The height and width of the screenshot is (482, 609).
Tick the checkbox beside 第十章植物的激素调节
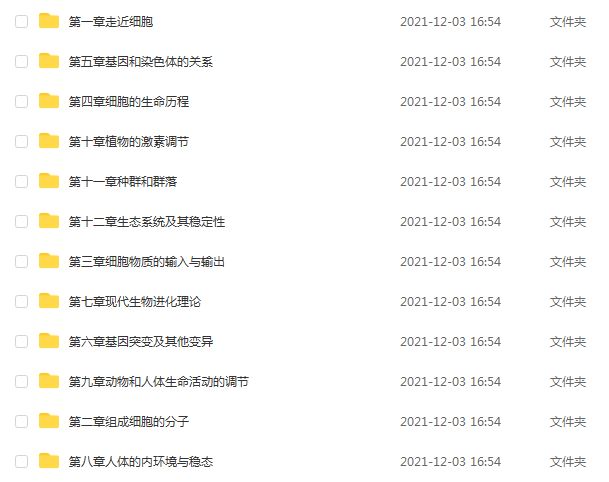coord(22,141)
